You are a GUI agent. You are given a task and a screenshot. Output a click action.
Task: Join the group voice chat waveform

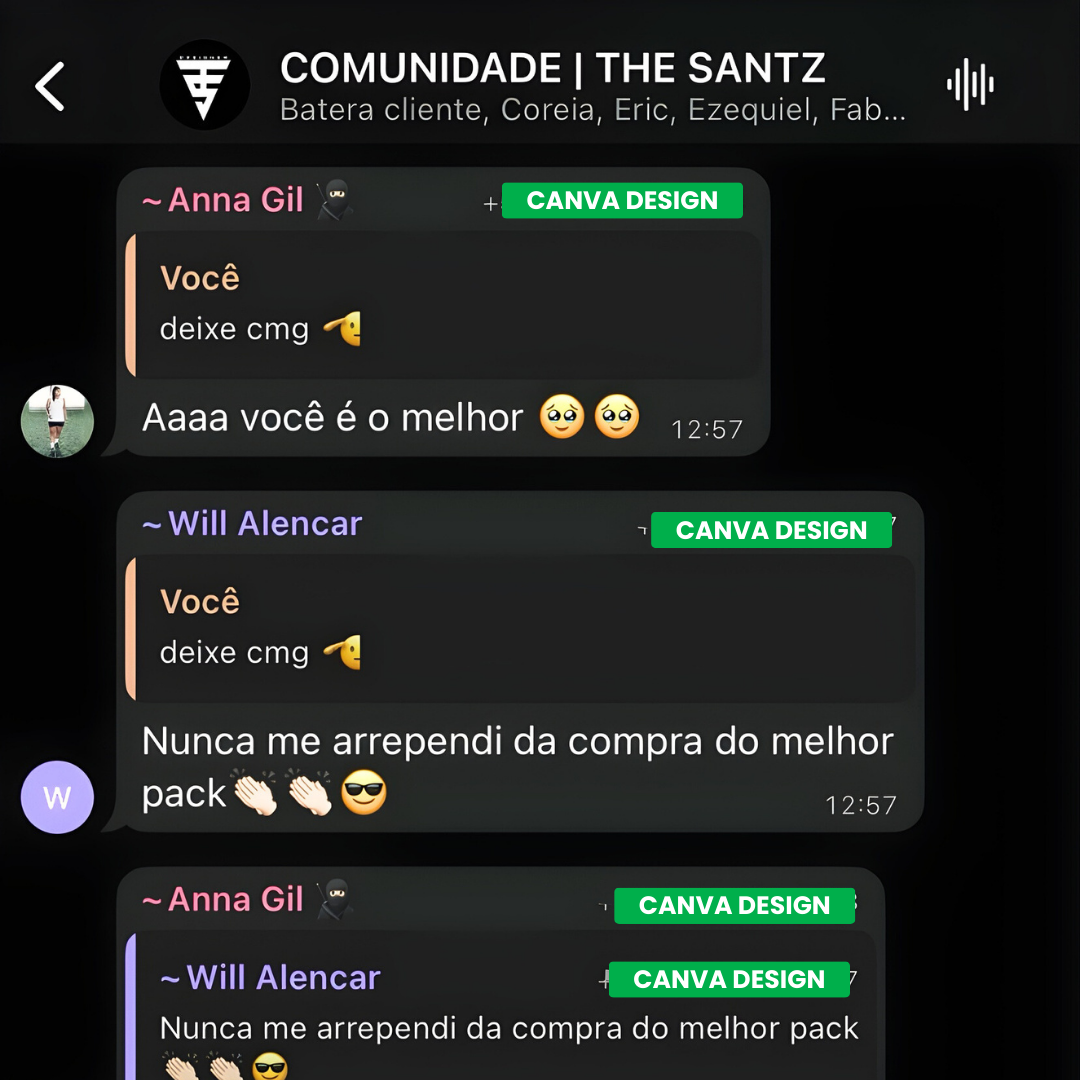point(970,86)
